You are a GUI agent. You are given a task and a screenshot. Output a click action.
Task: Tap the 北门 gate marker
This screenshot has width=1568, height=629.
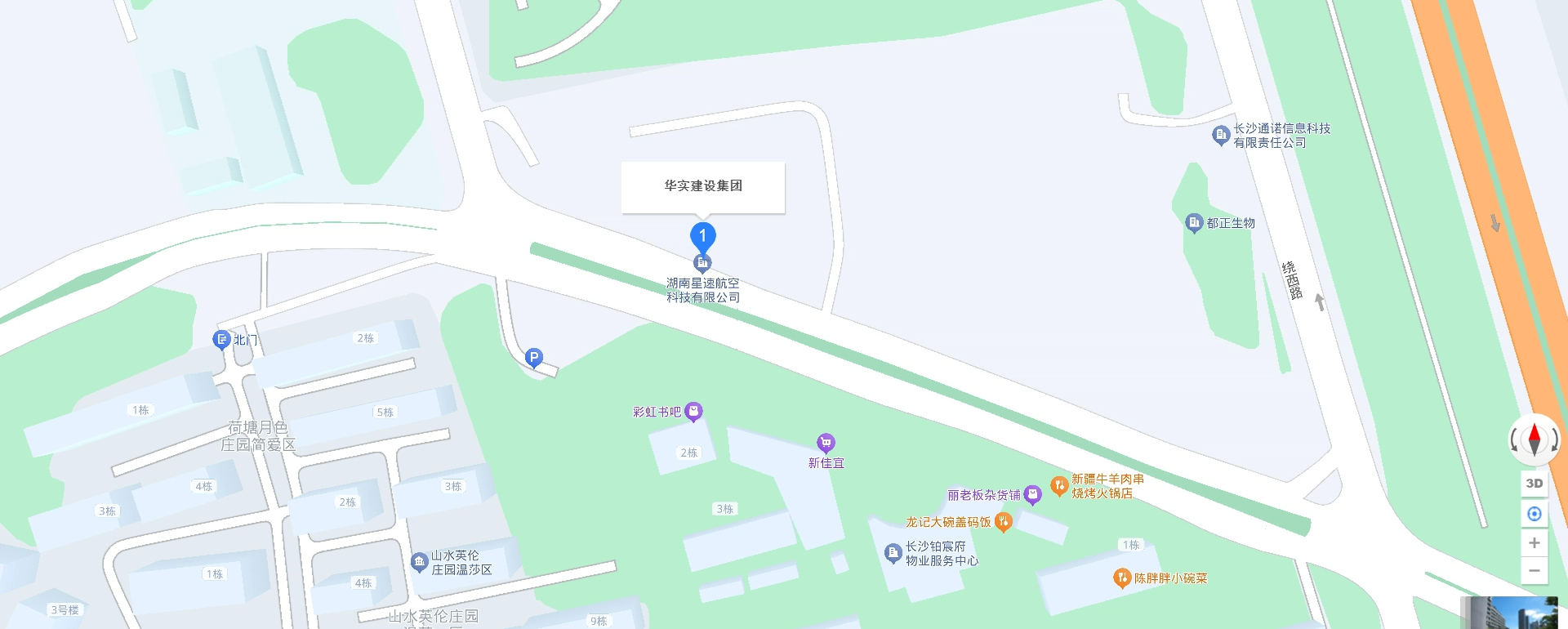click(221, 340)
